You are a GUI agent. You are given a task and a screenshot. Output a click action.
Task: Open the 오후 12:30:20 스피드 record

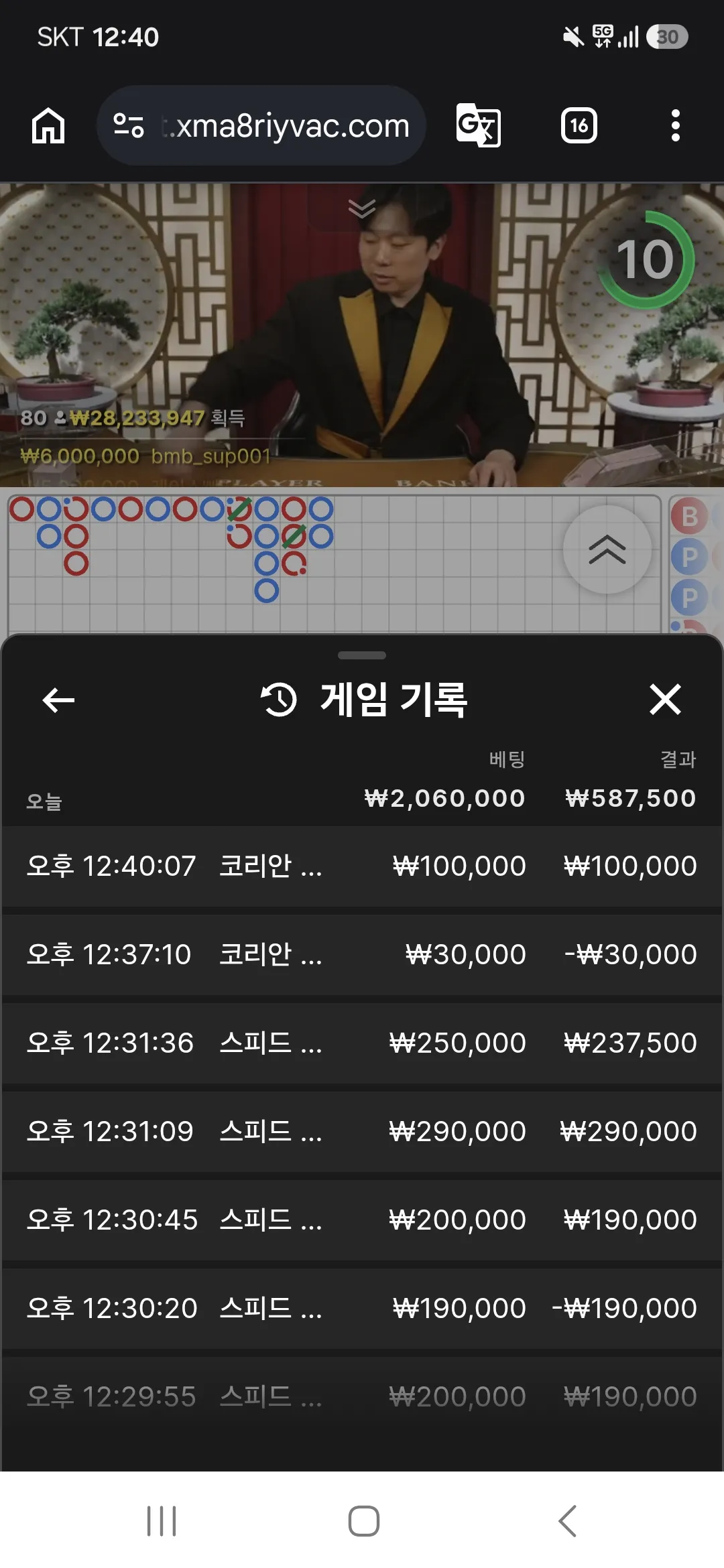[x=362, y=1308]
